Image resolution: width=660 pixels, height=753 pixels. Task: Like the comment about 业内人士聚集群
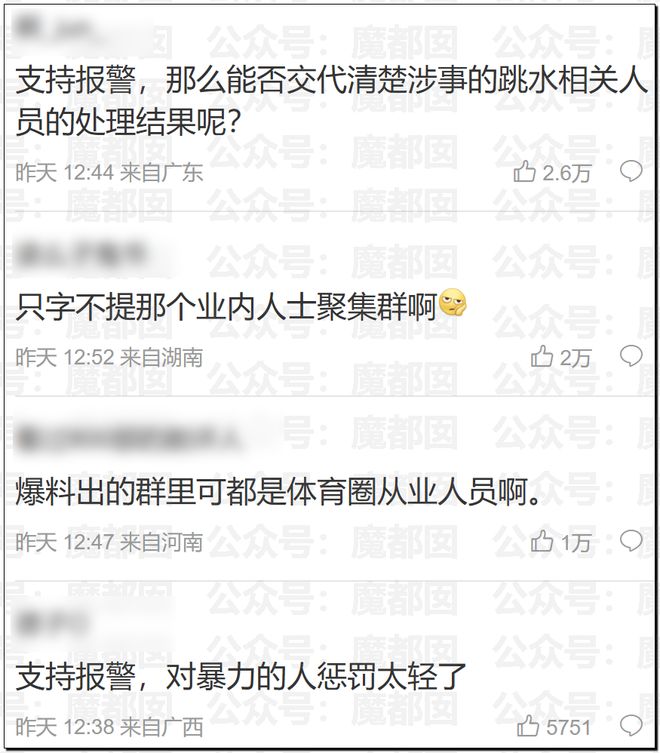(542, 356)
